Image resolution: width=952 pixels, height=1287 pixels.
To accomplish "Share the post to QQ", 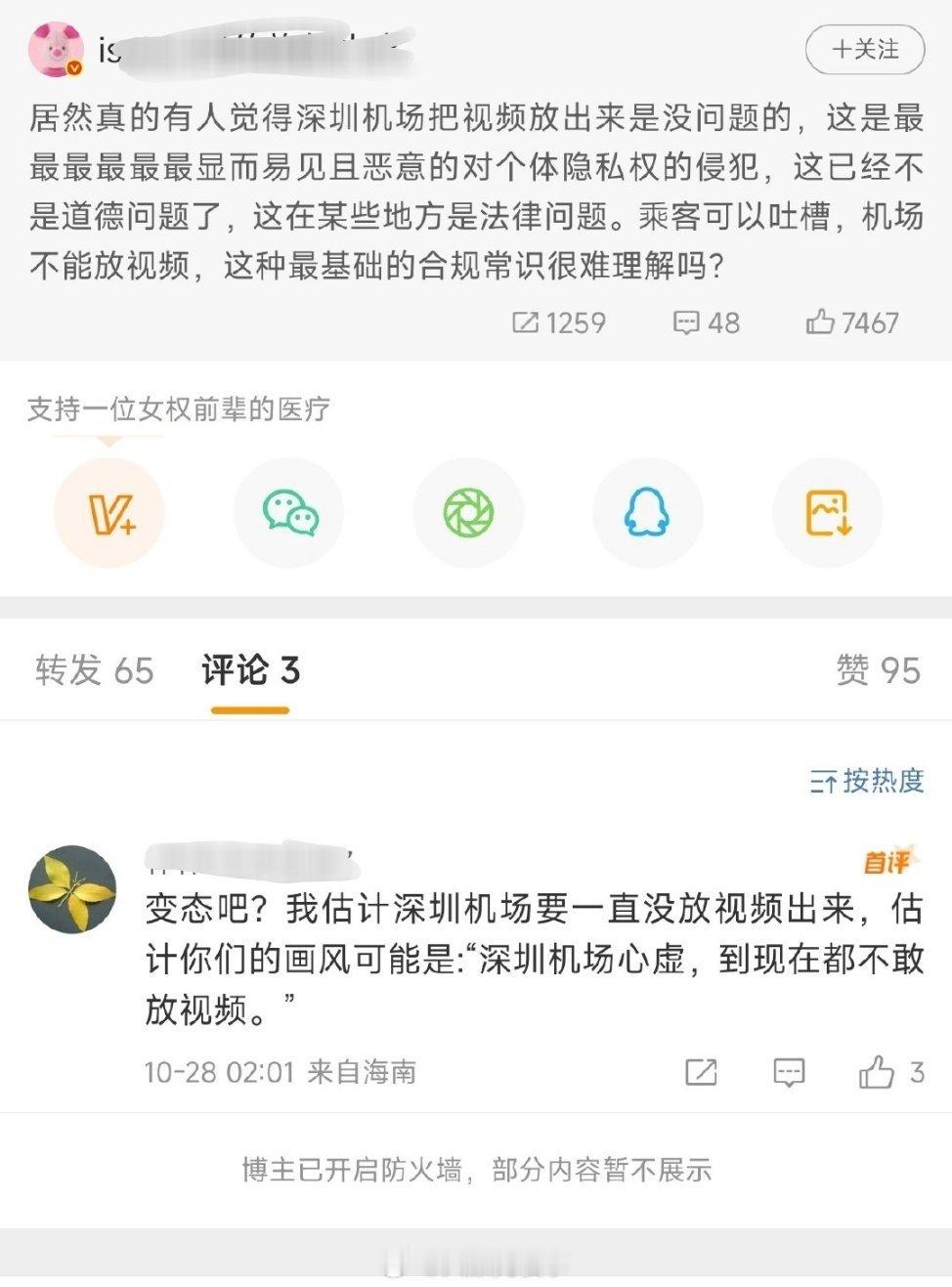I will tap(647, 511).
